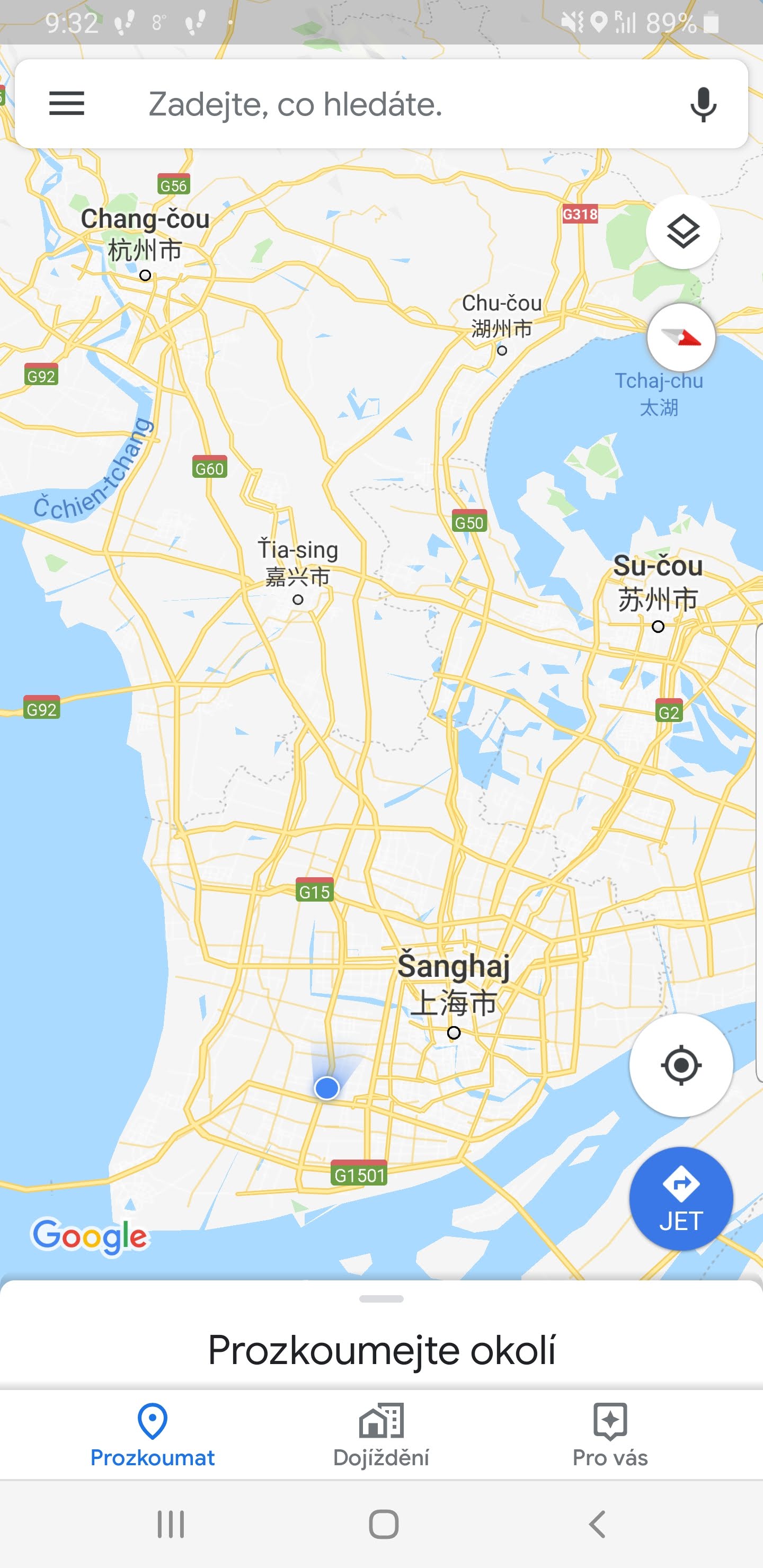Select the Prozkoumat tab

(152, 1436)
